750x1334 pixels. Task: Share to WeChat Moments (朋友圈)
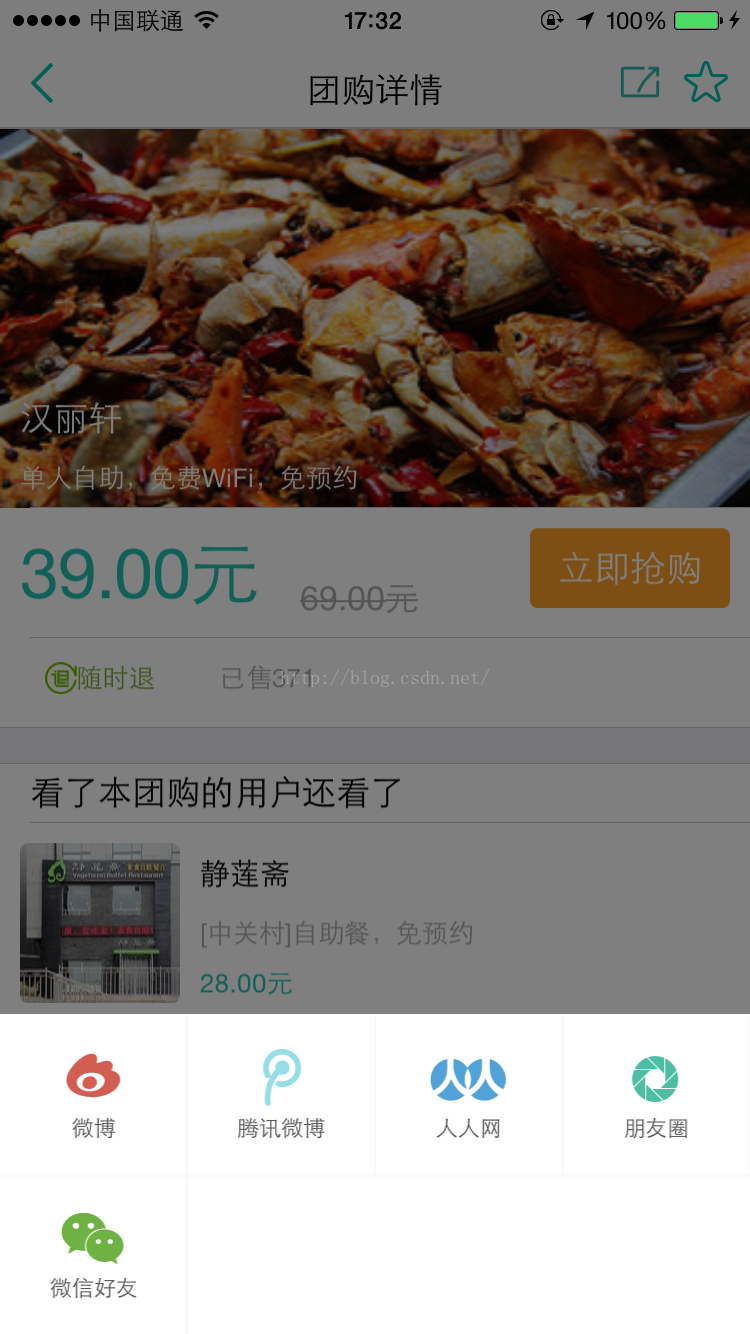(x=656, y=1096)
